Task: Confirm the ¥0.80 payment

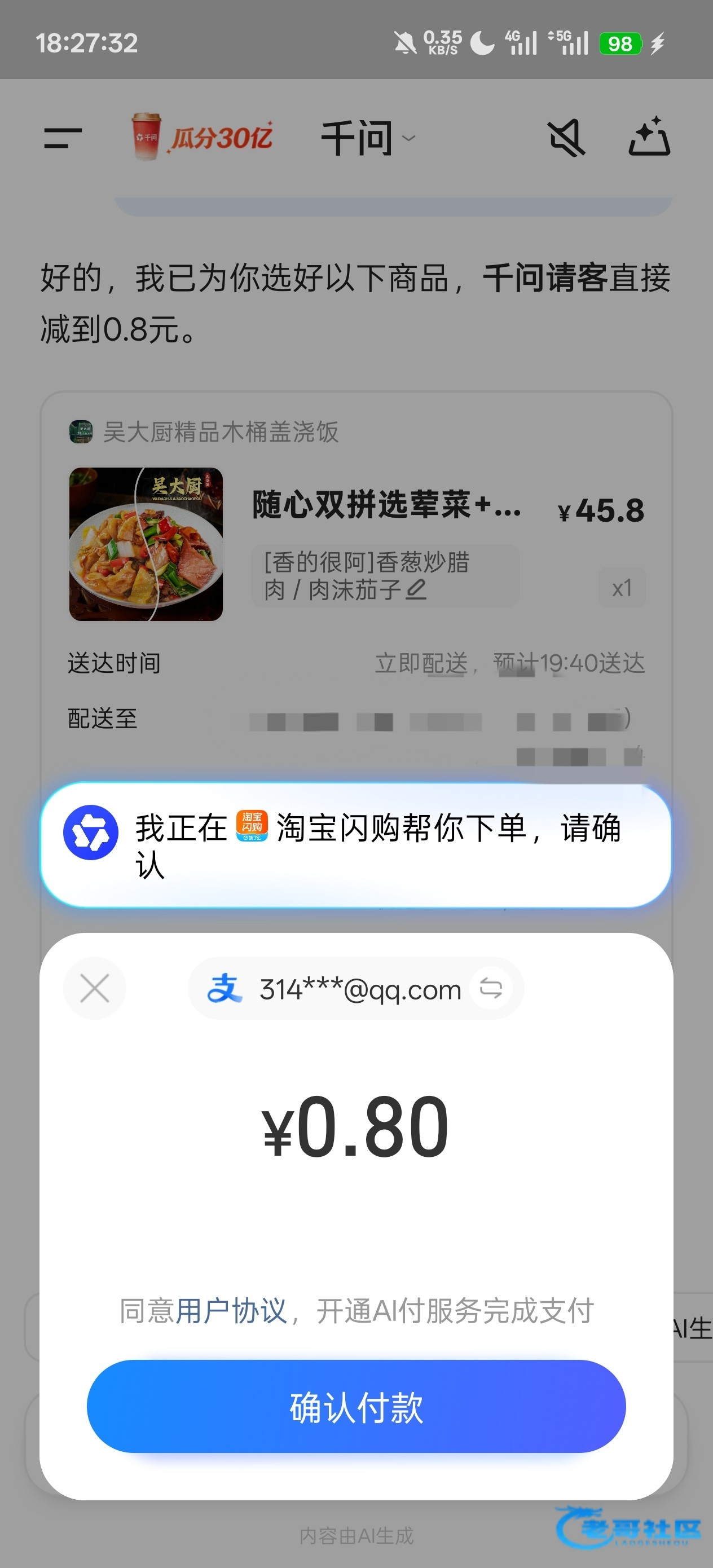Action: 356,1407
